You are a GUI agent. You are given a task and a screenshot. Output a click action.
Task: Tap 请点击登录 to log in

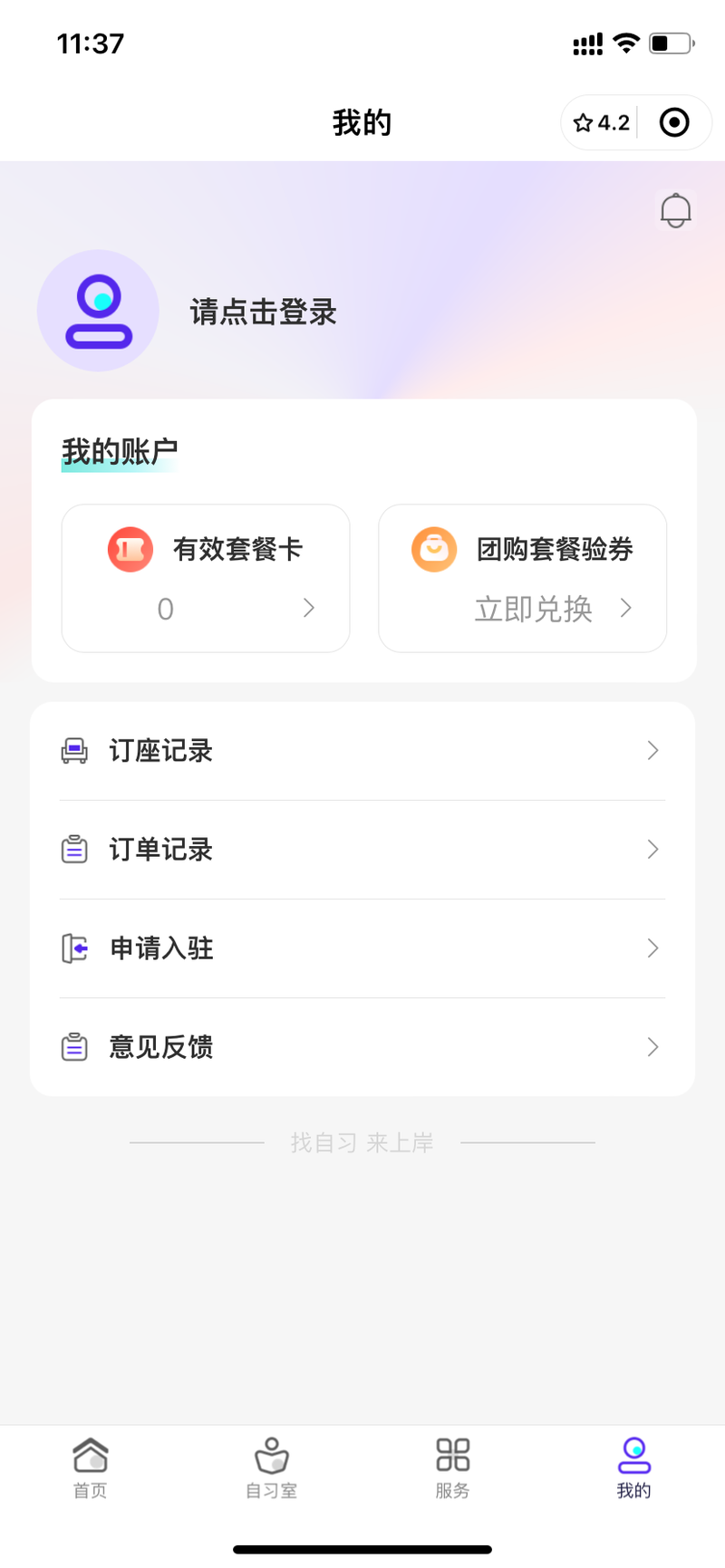point(263,313)
